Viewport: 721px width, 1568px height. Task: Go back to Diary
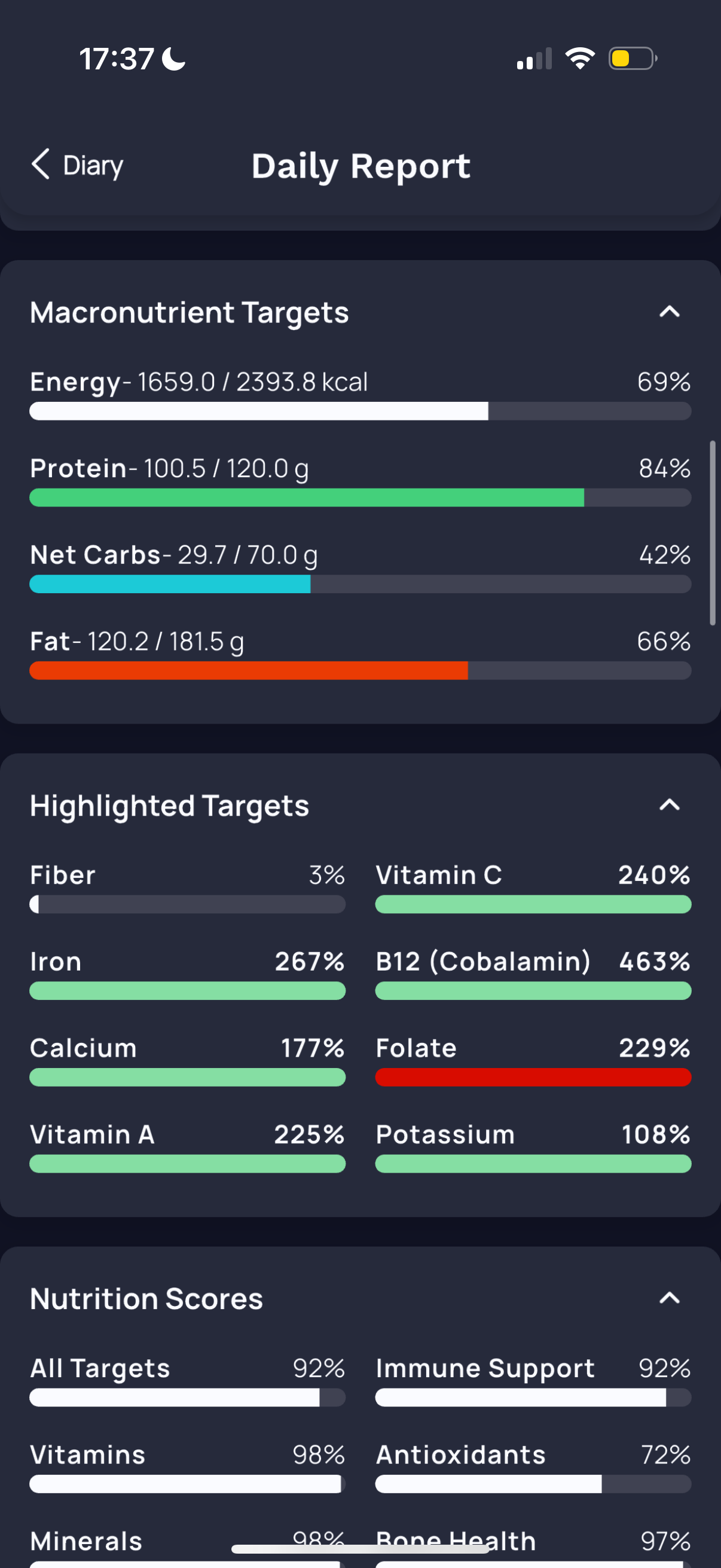point(77,166)
